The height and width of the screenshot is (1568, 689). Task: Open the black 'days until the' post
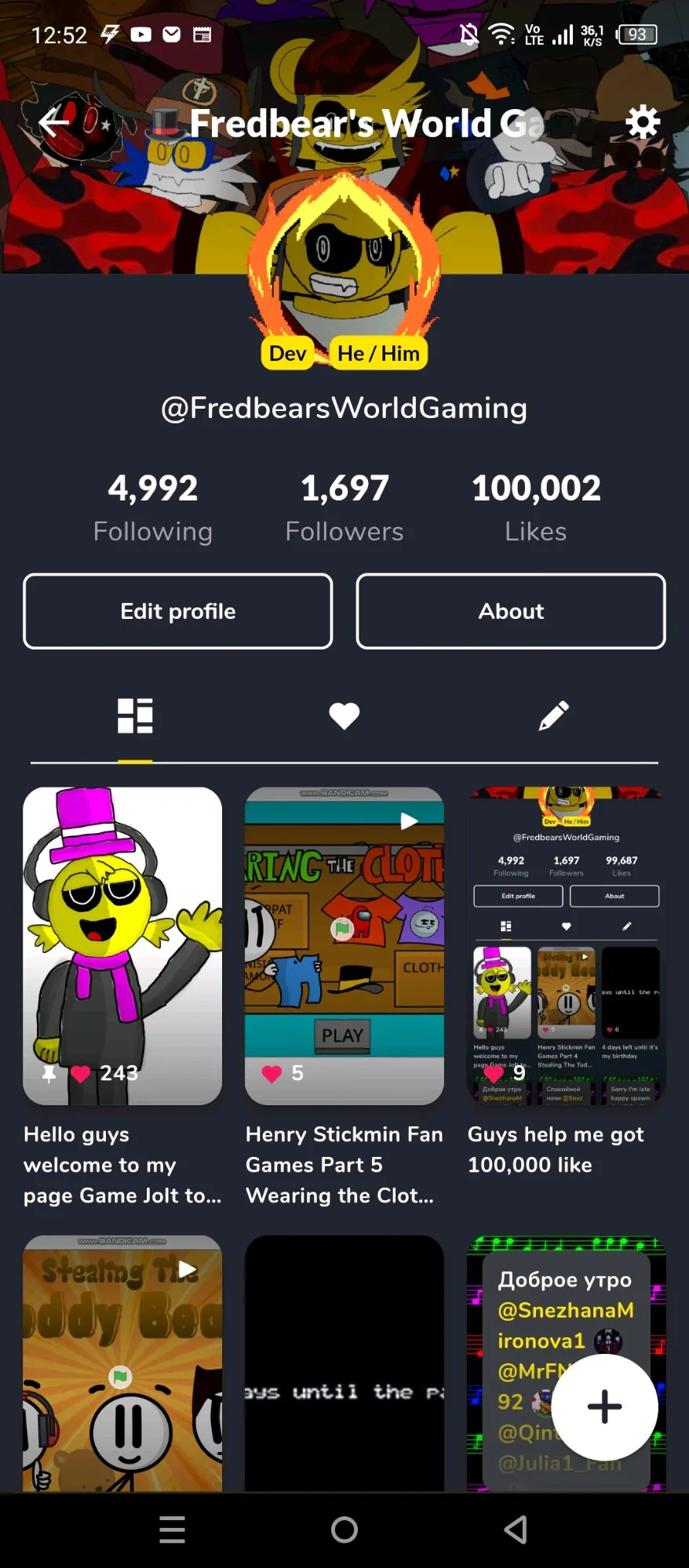[344, 1363]
